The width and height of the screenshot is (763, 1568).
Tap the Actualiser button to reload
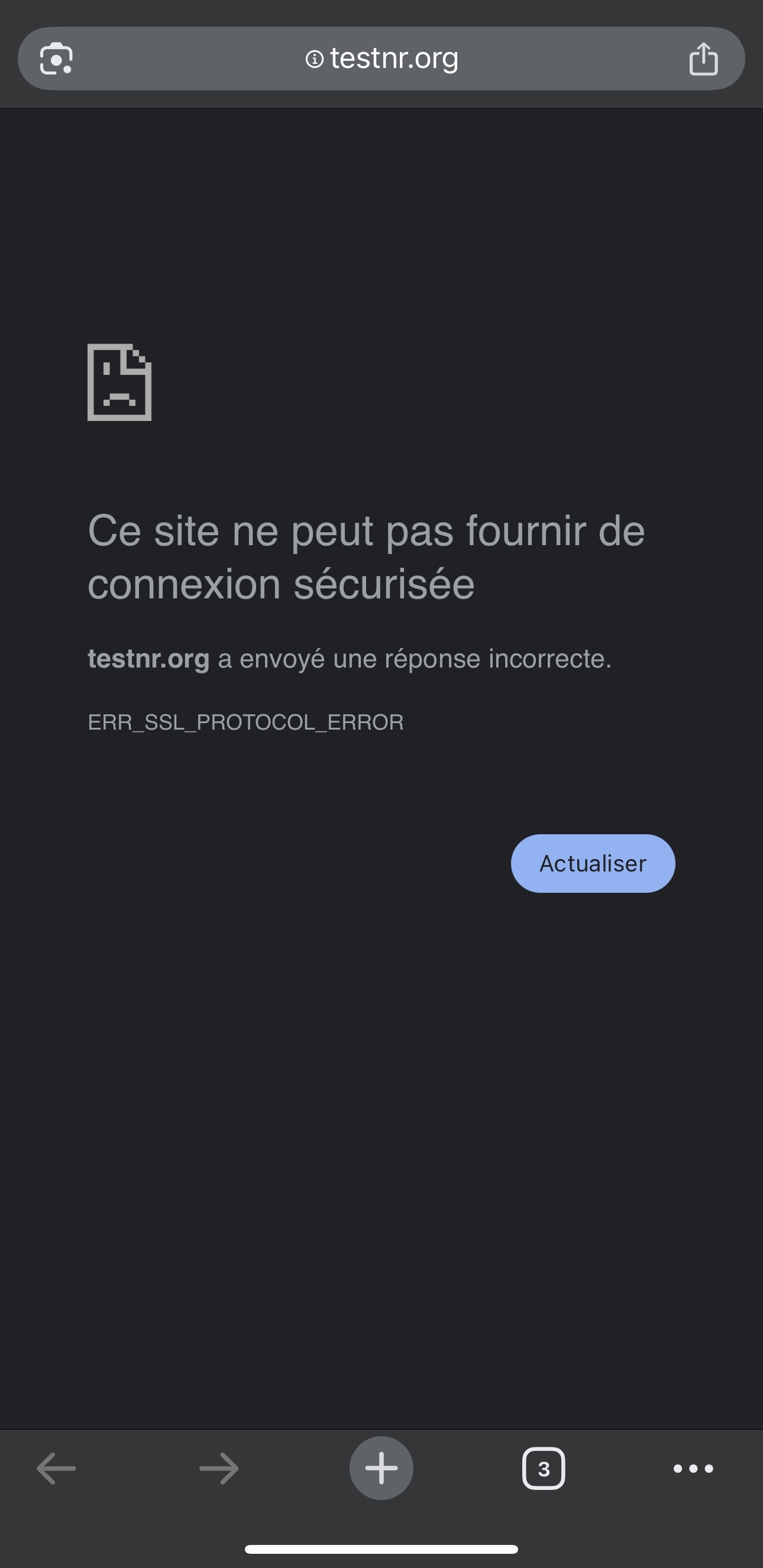[x=593, y=863]
